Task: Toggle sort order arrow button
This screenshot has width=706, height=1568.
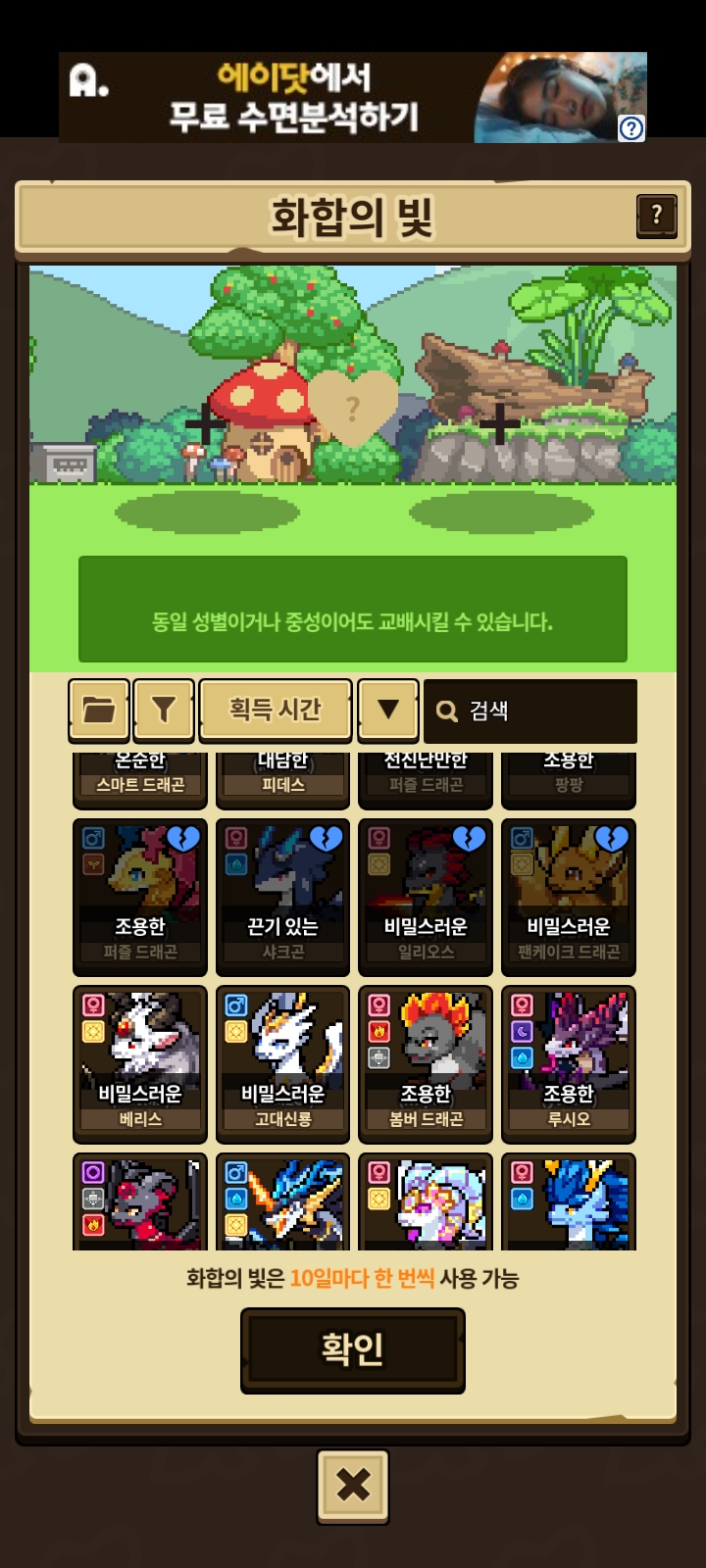Action: pyautogui.click(x=388, y=710)
